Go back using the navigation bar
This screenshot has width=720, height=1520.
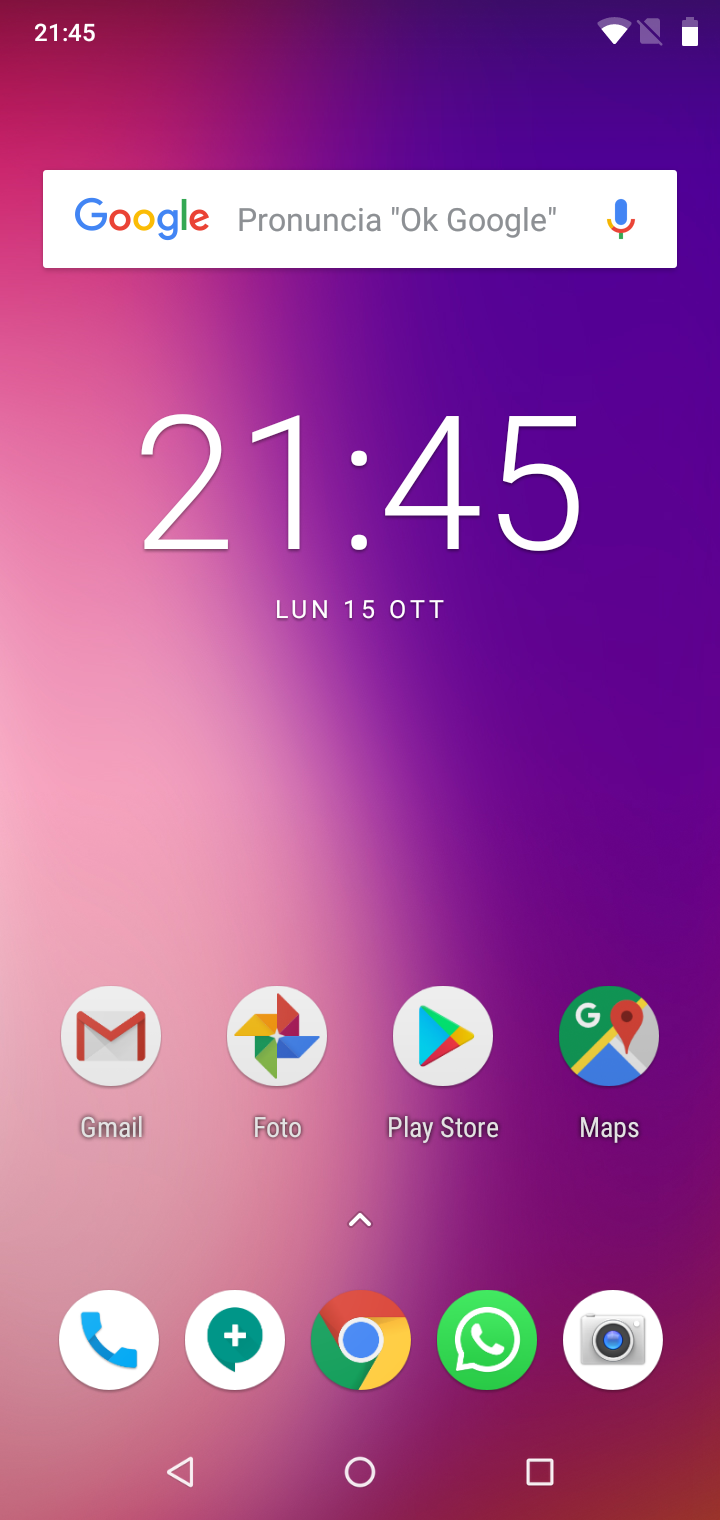tap(180, 1472)
